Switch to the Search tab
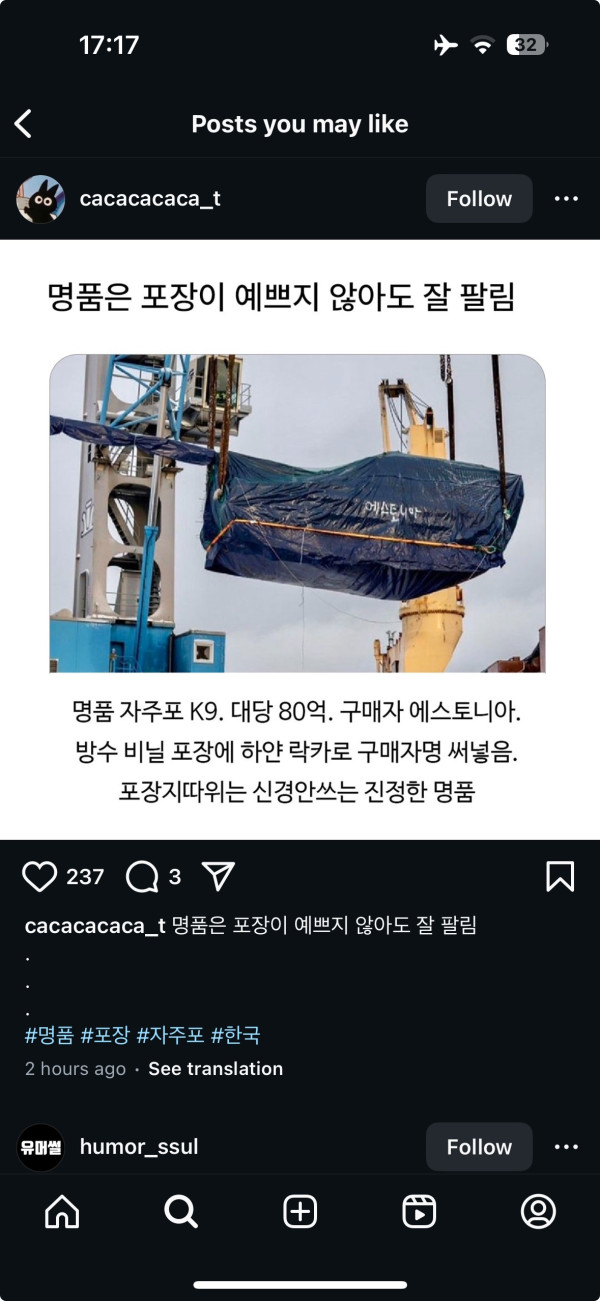Image resolution: width=600 pixels, height=1301 pixels. (x=181, y=1212)
